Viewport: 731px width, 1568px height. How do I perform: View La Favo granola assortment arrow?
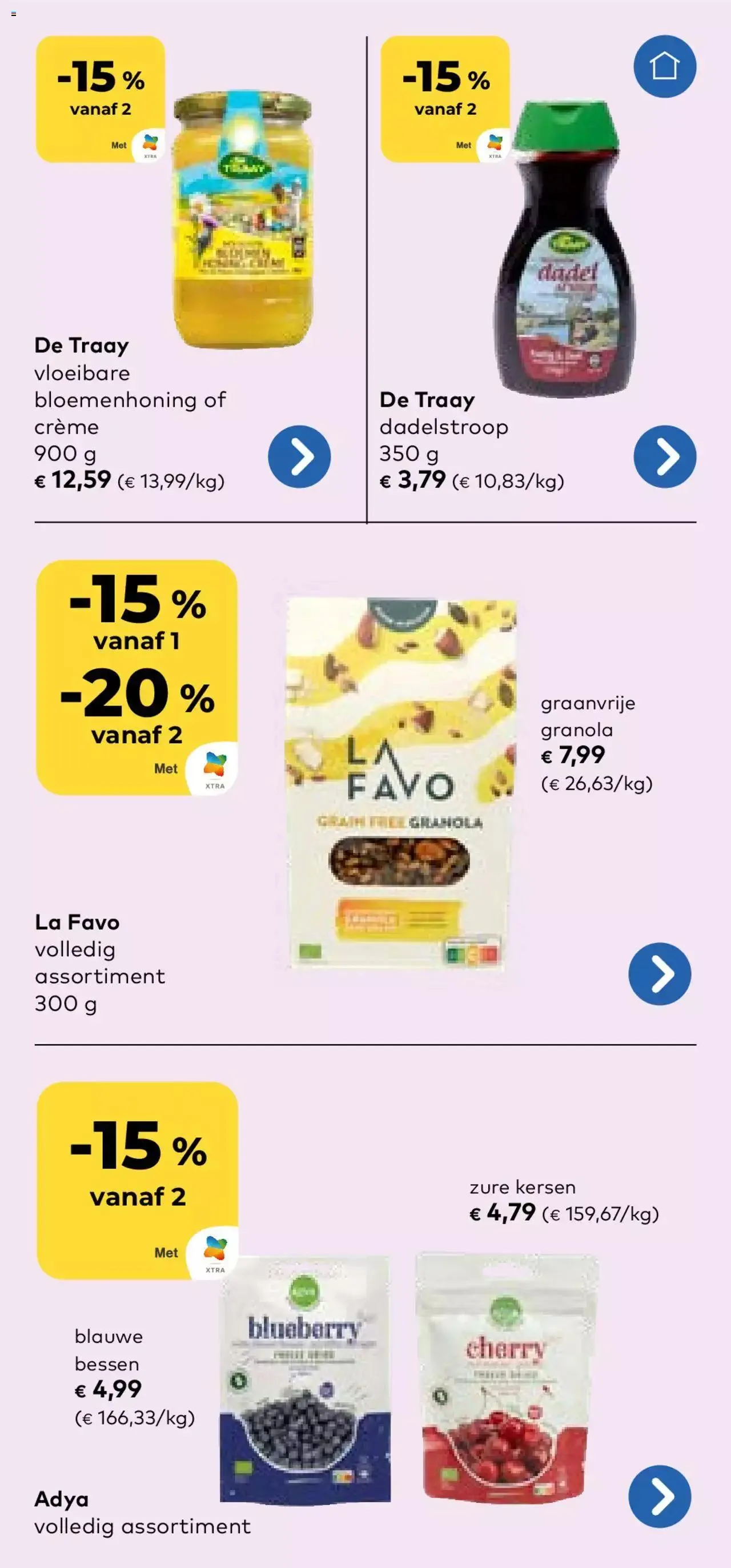tap(659, 974)
